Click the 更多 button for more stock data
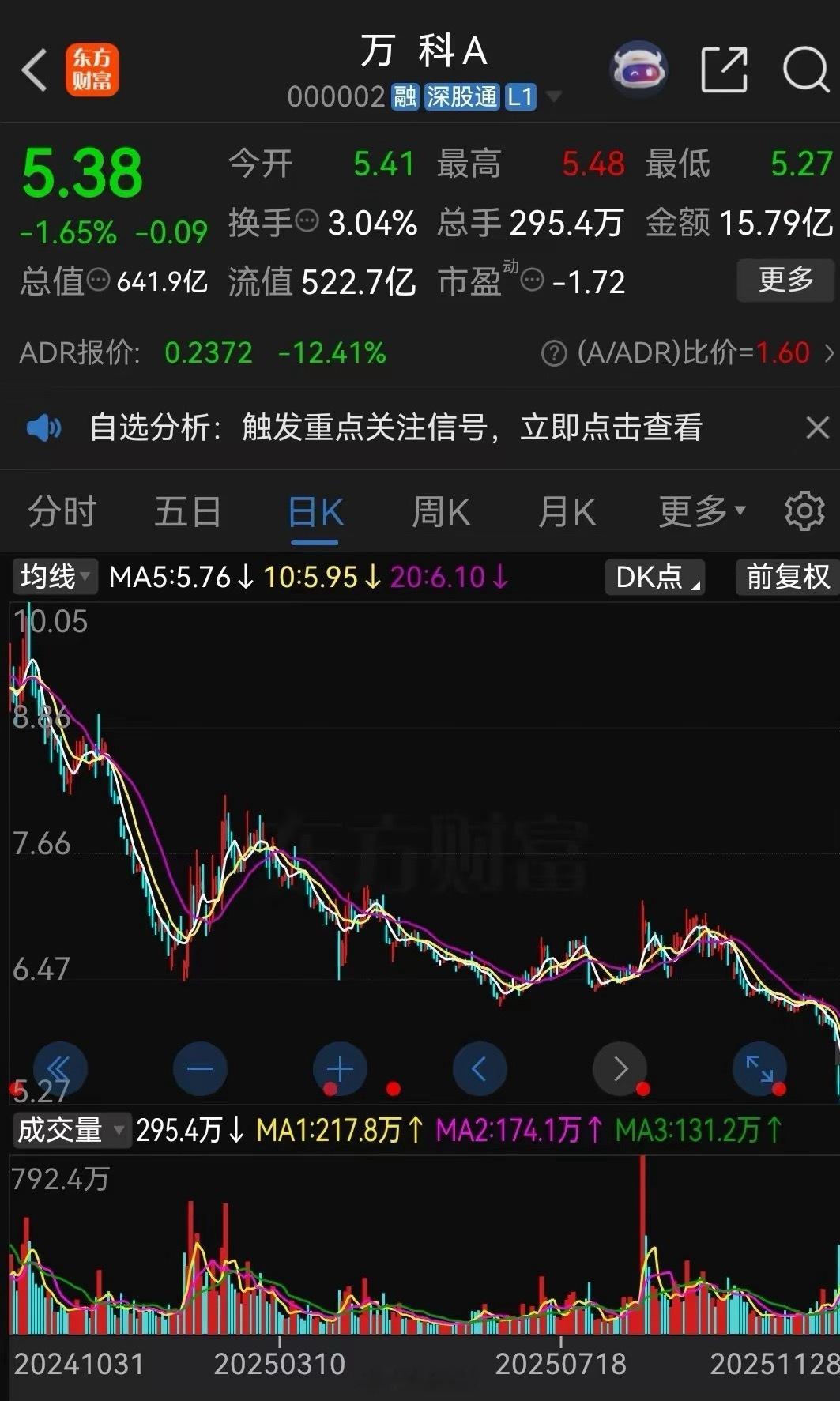The width and height of the screenshot is (840, 1401). click(x=785, y=281)
